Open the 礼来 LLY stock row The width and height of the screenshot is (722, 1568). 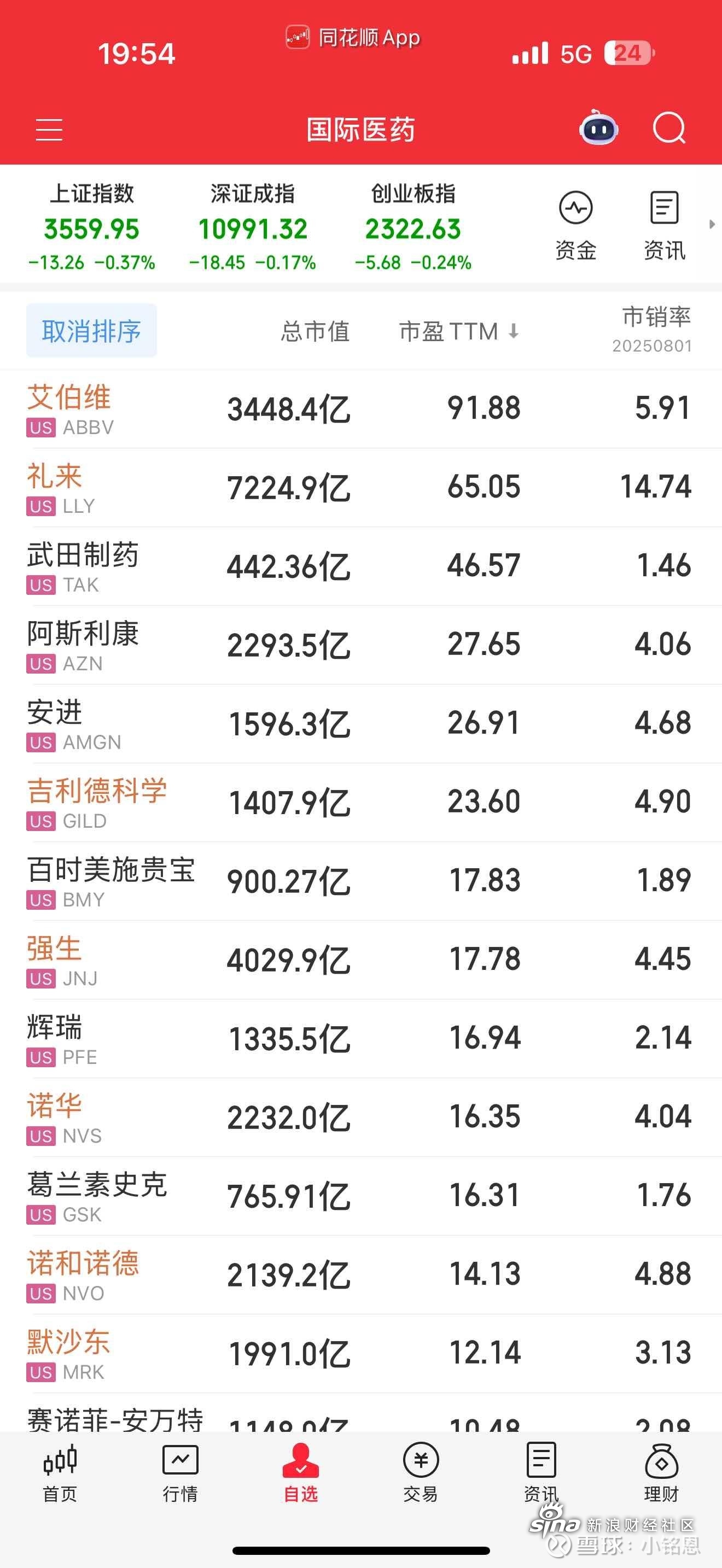pos(361,488)
